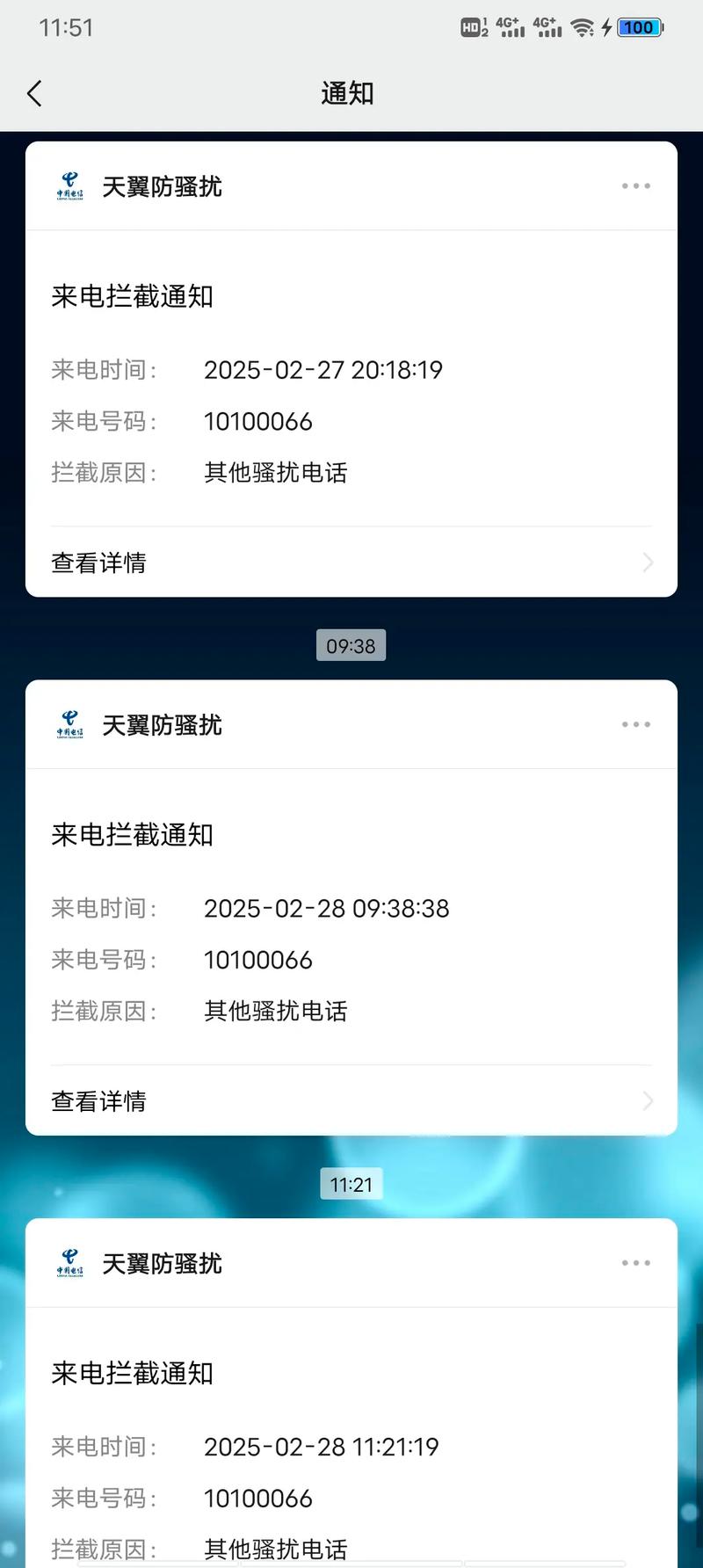Open the three-dot menu of the first 天翼防骚扰 card

[635, 185]
